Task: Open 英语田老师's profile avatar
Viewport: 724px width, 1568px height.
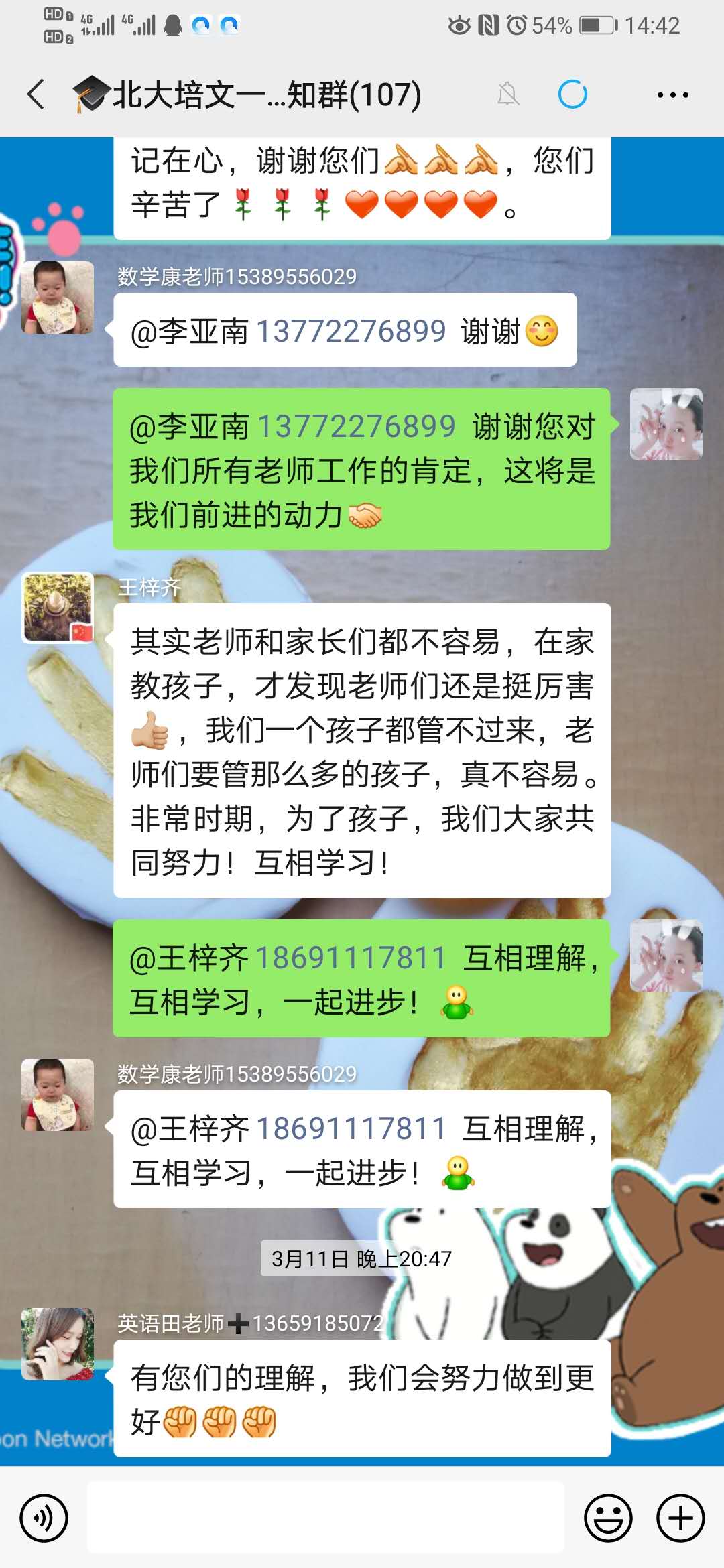Action: click(58, 1344)
